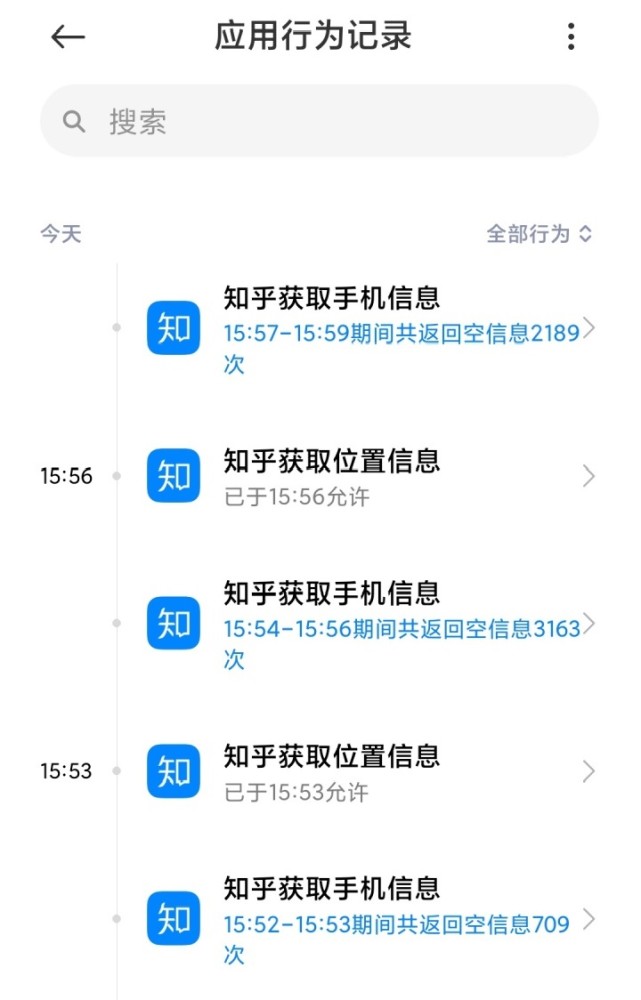
Task: Open the three-dot overflow menu
Action: tap(571, 38)
